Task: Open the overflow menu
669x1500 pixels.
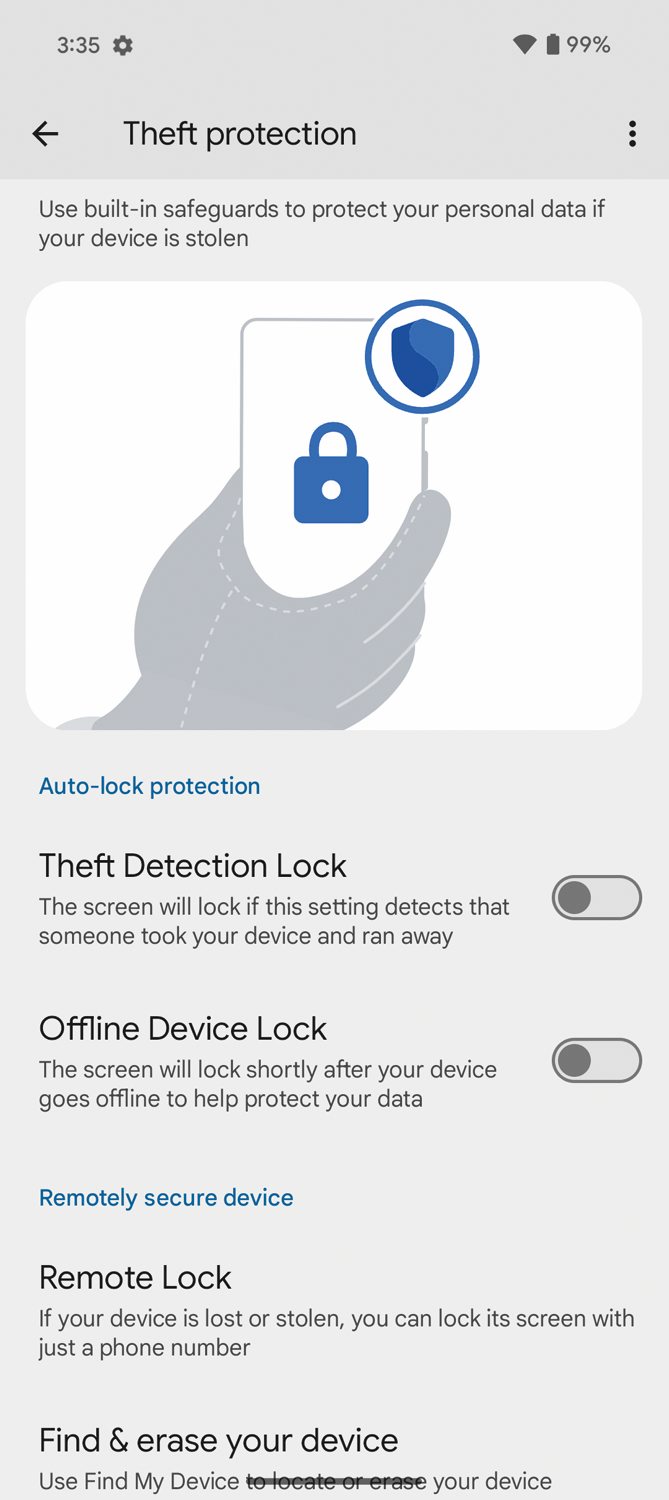Action: coord(632,134)
